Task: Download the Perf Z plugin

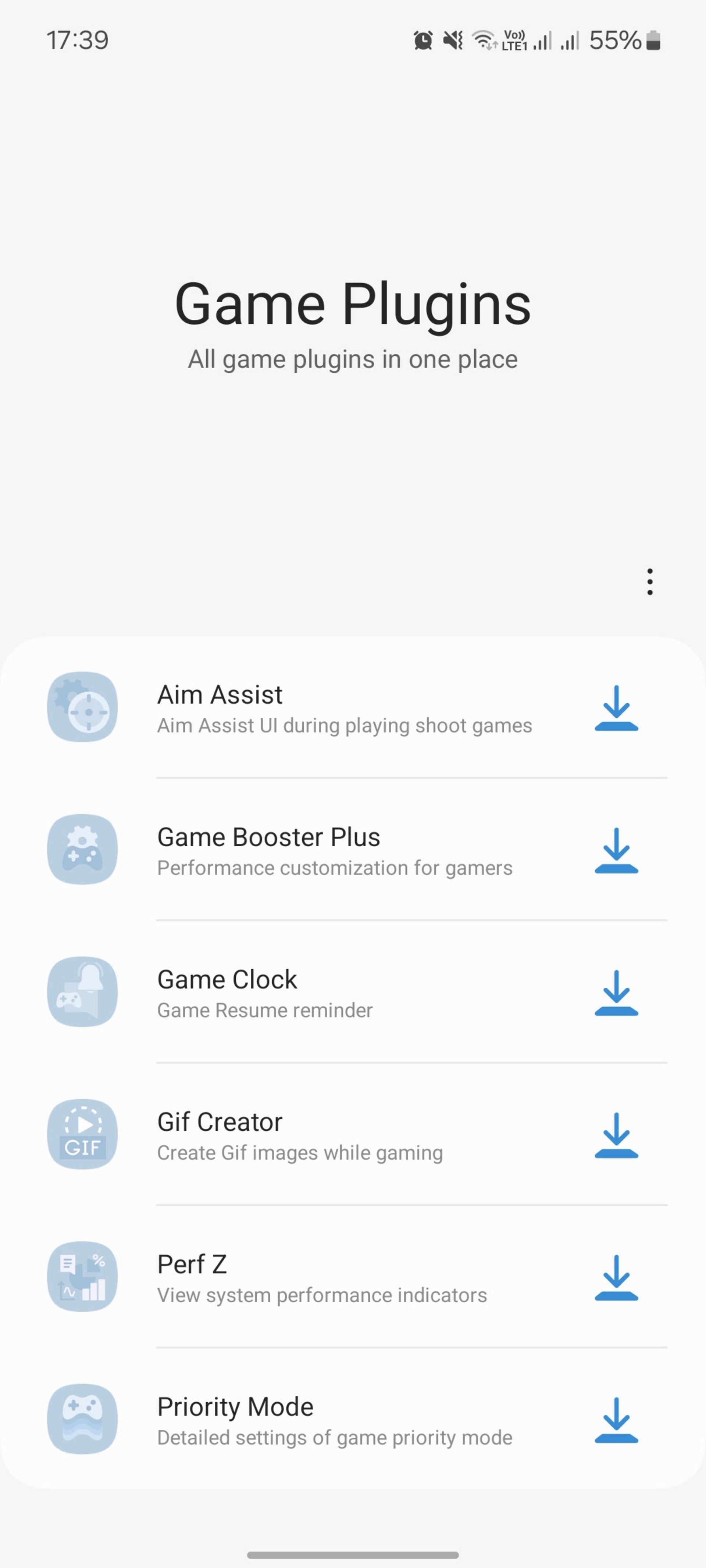Action: (616, 1278)
